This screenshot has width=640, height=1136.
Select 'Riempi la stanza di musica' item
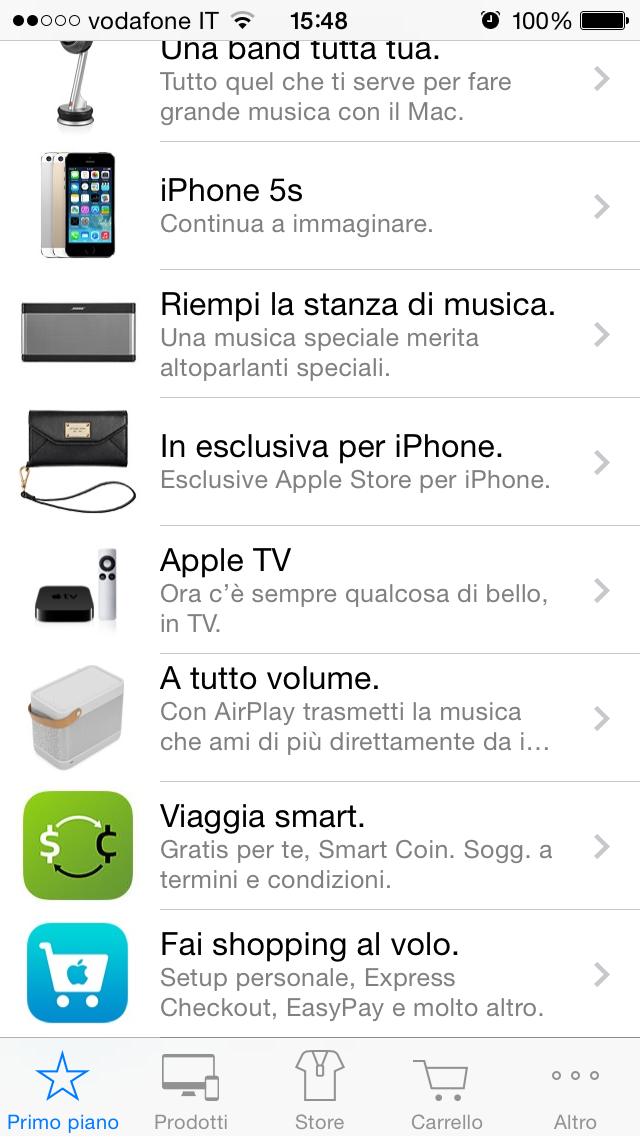coord(320,334)
